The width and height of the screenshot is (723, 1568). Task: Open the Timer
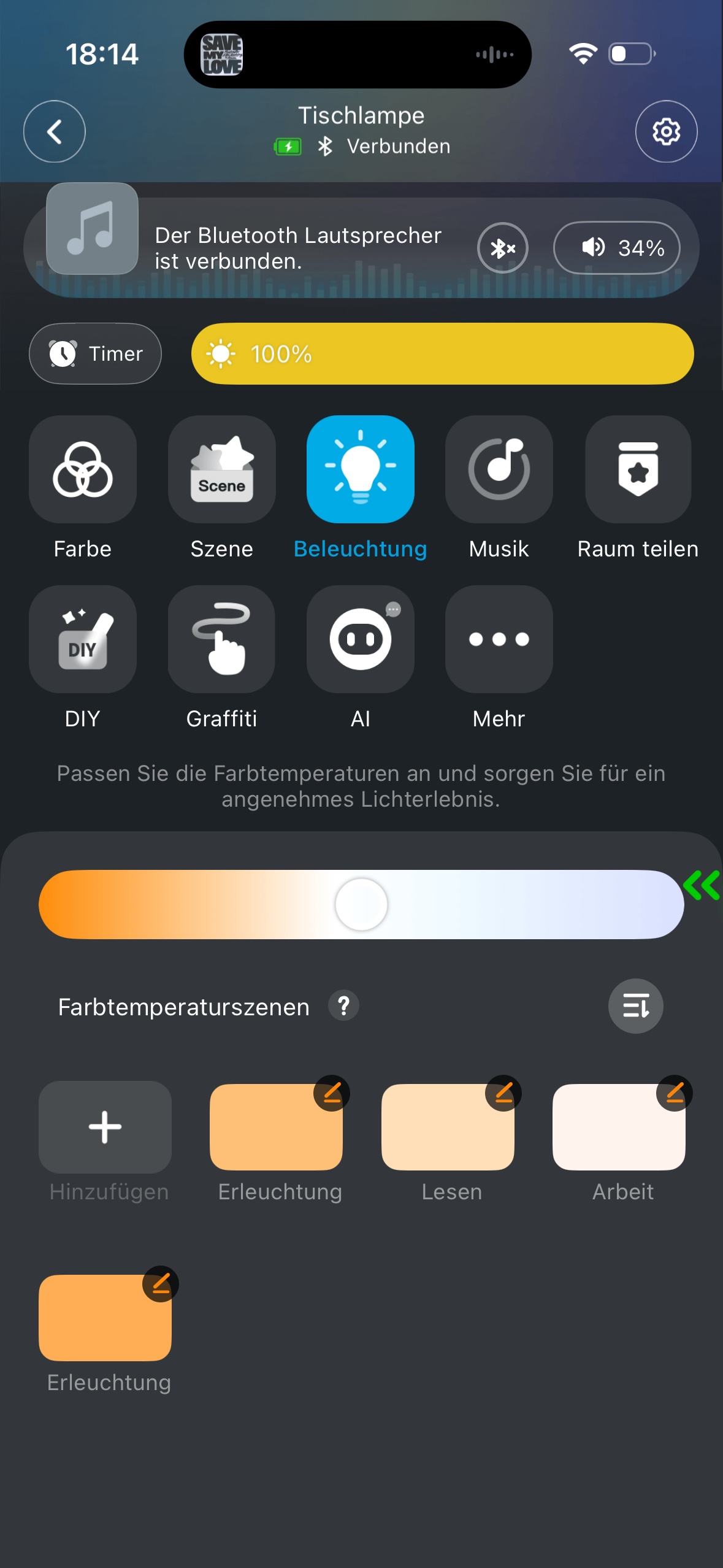[x=95, y=353]
